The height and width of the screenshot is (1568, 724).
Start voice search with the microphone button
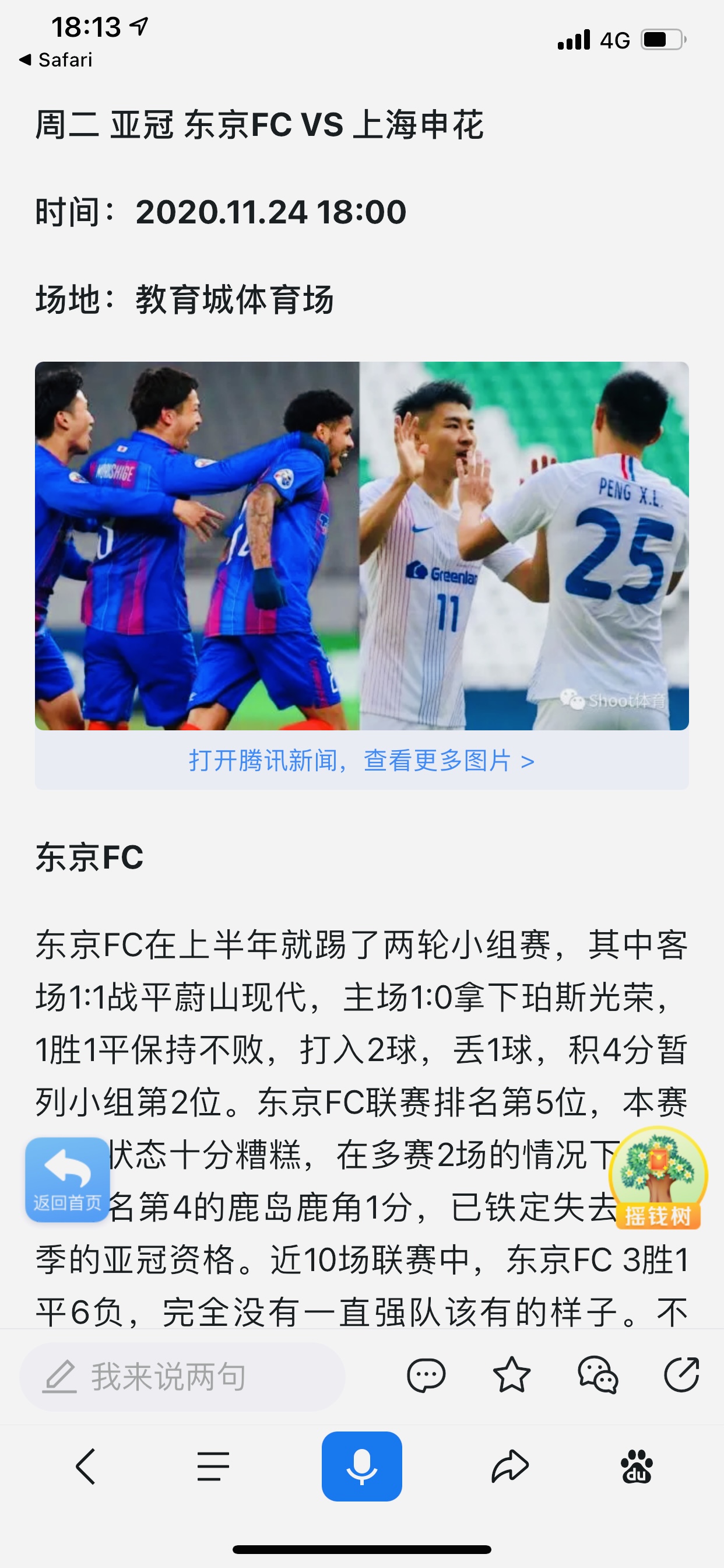361,1467
